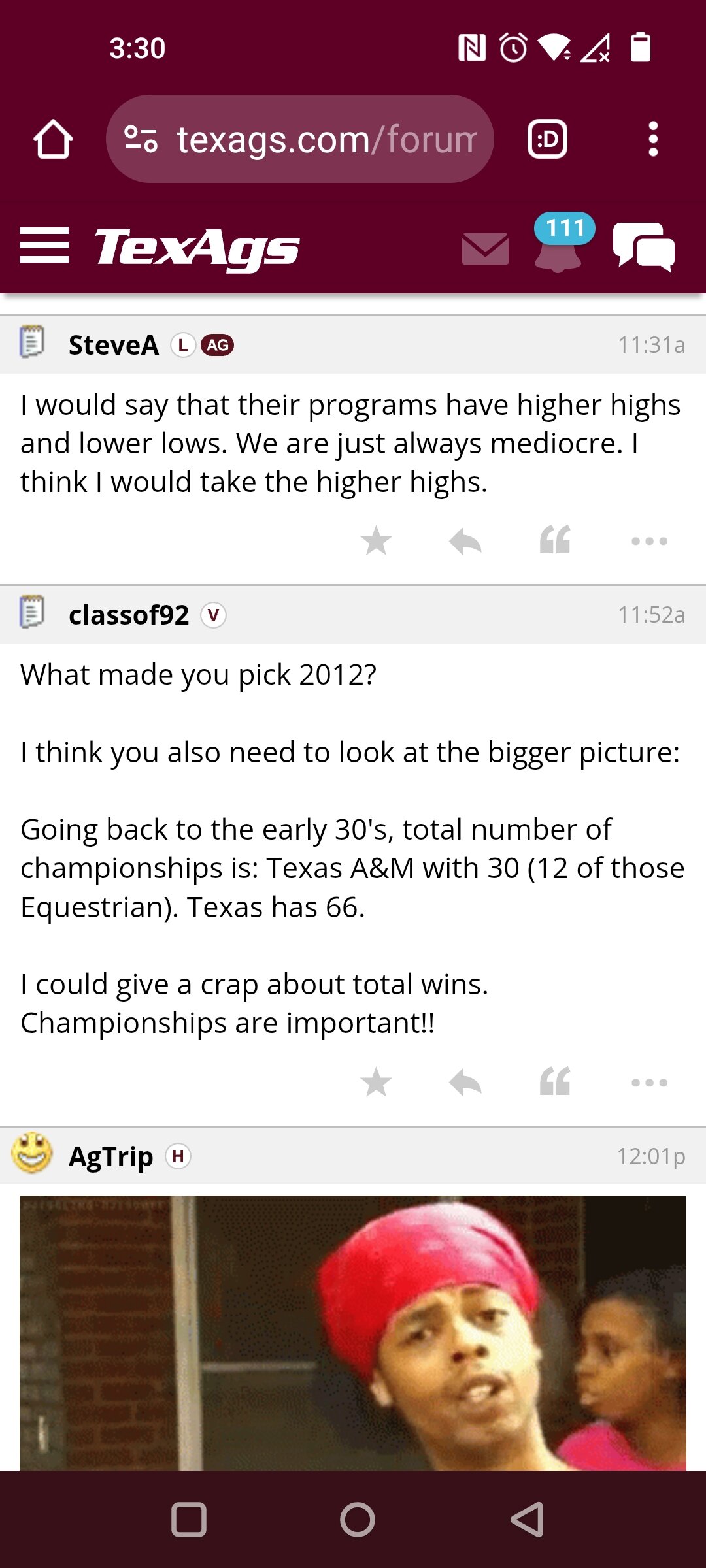Open the forums chat bubbles icon
Viewport: 706px width, 1568px height.
pyautogui.click(x=644, y=247)
